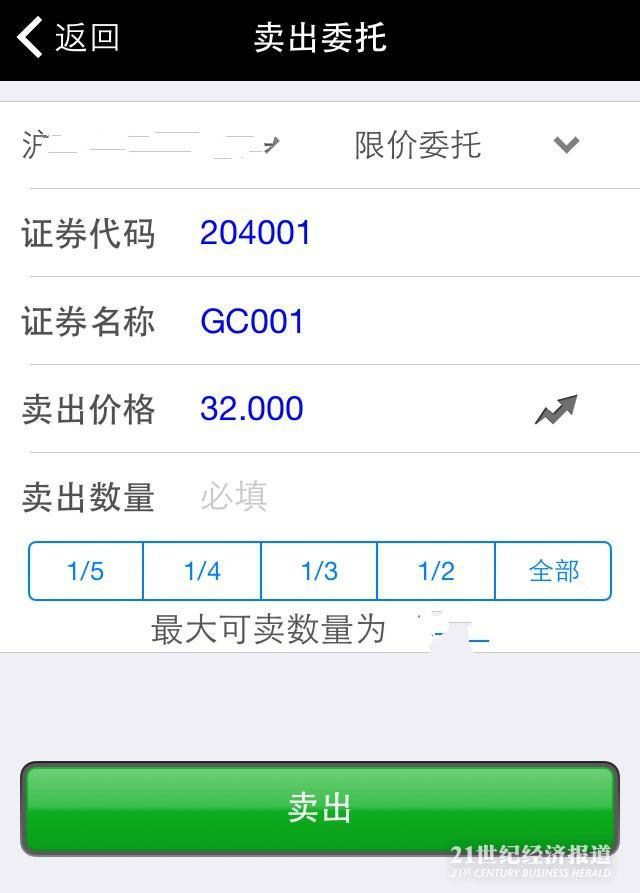The image size is (640, 893).
Task: Expand the 限价委托 order type dropdown
Action: pos(566,145)
